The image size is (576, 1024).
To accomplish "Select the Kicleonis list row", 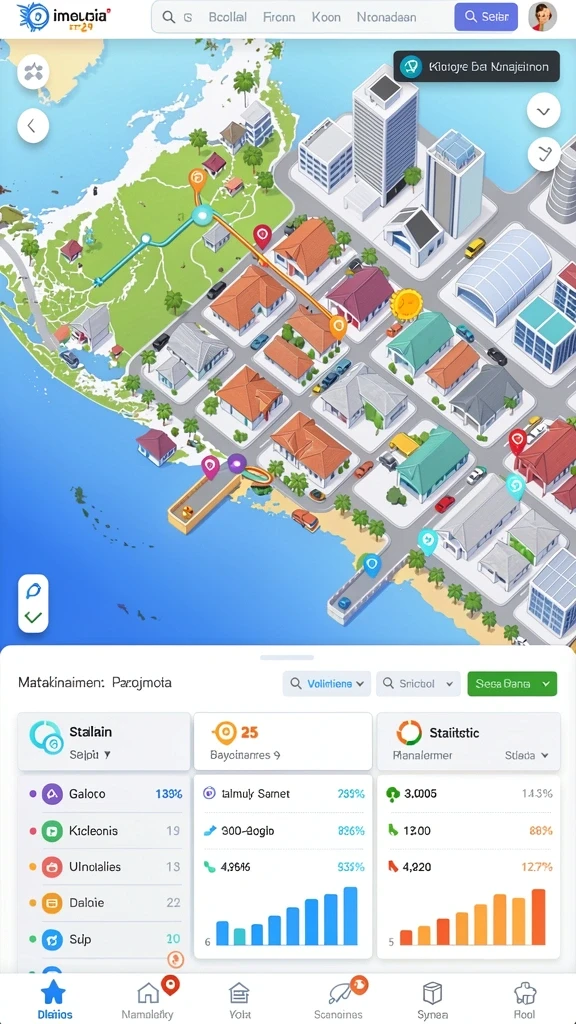I will (x=104, y=831).
